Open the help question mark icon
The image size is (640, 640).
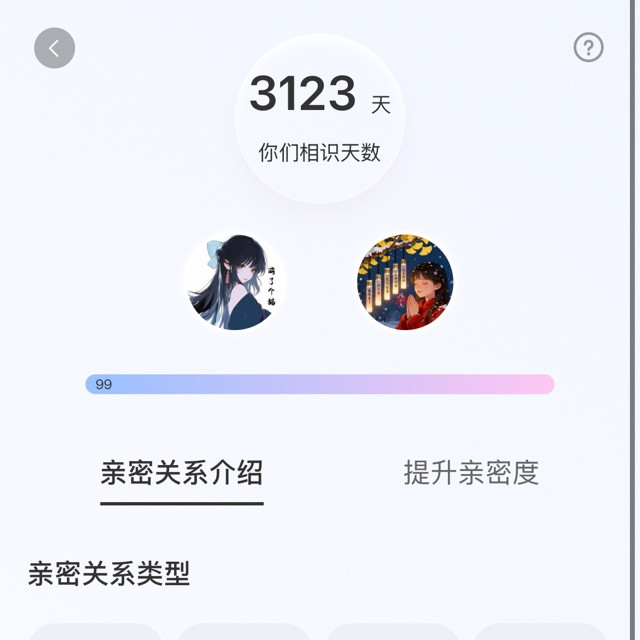click(x=588, y=47)
